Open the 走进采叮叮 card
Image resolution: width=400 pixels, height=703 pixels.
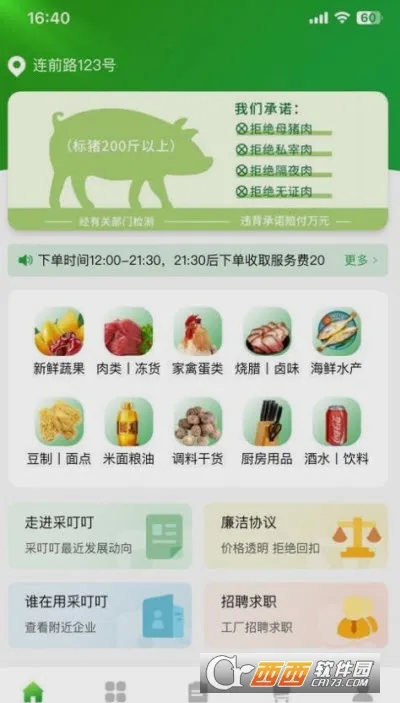[100, 536]
